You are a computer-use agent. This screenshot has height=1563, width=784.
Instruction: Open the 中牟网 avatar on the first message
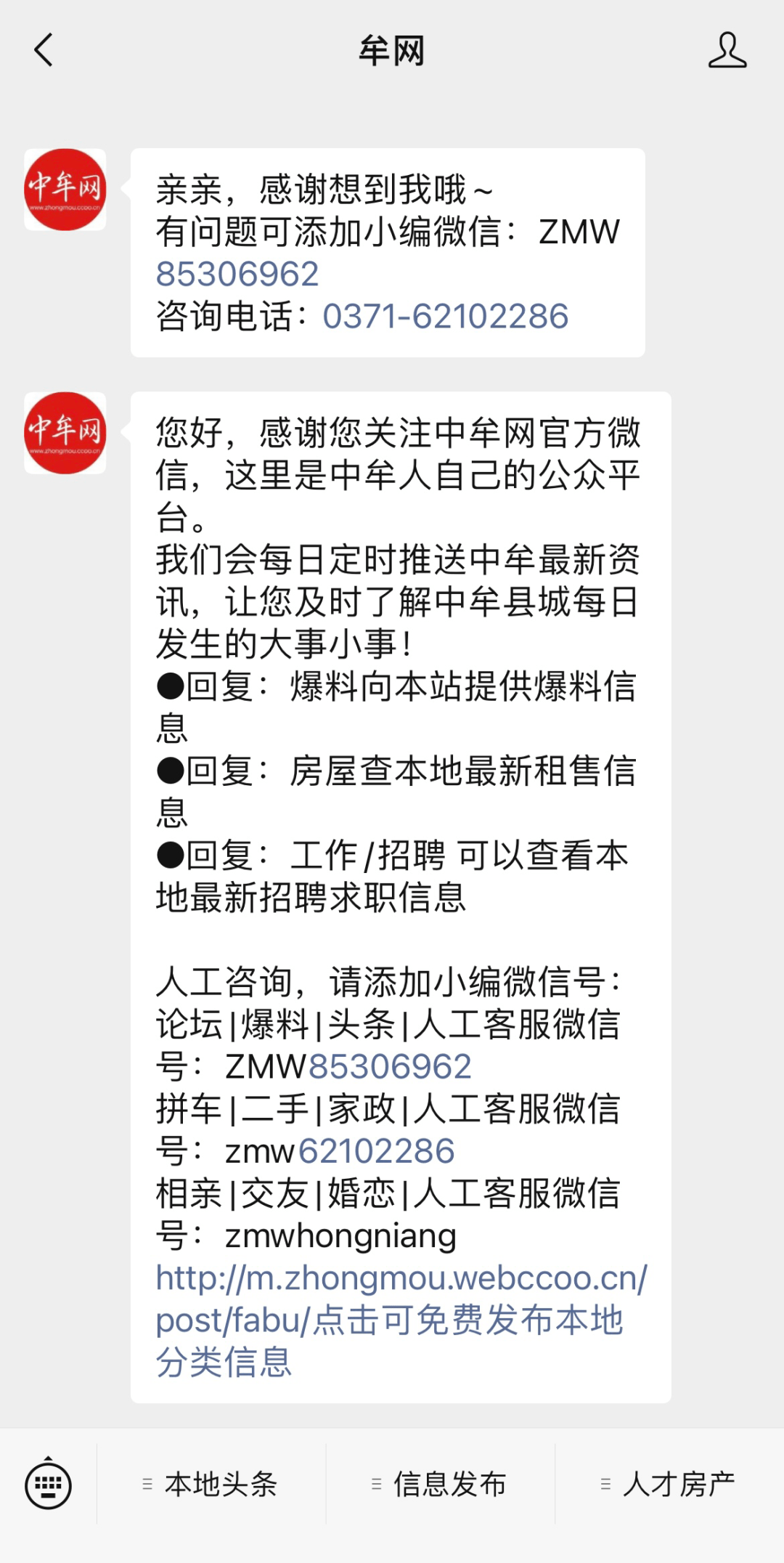(65, 190)
